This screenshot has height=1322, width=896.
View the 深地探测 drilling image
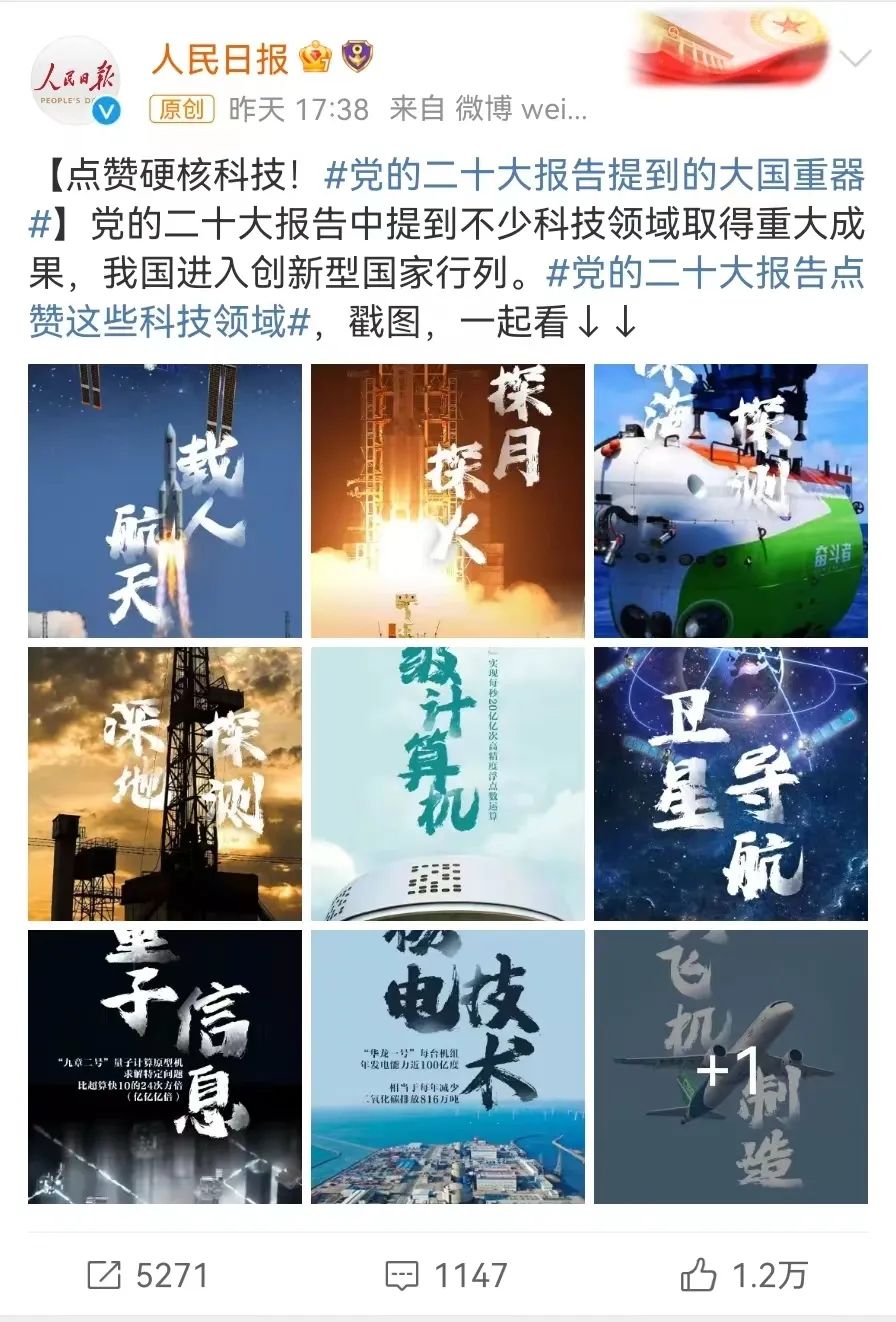165,784
